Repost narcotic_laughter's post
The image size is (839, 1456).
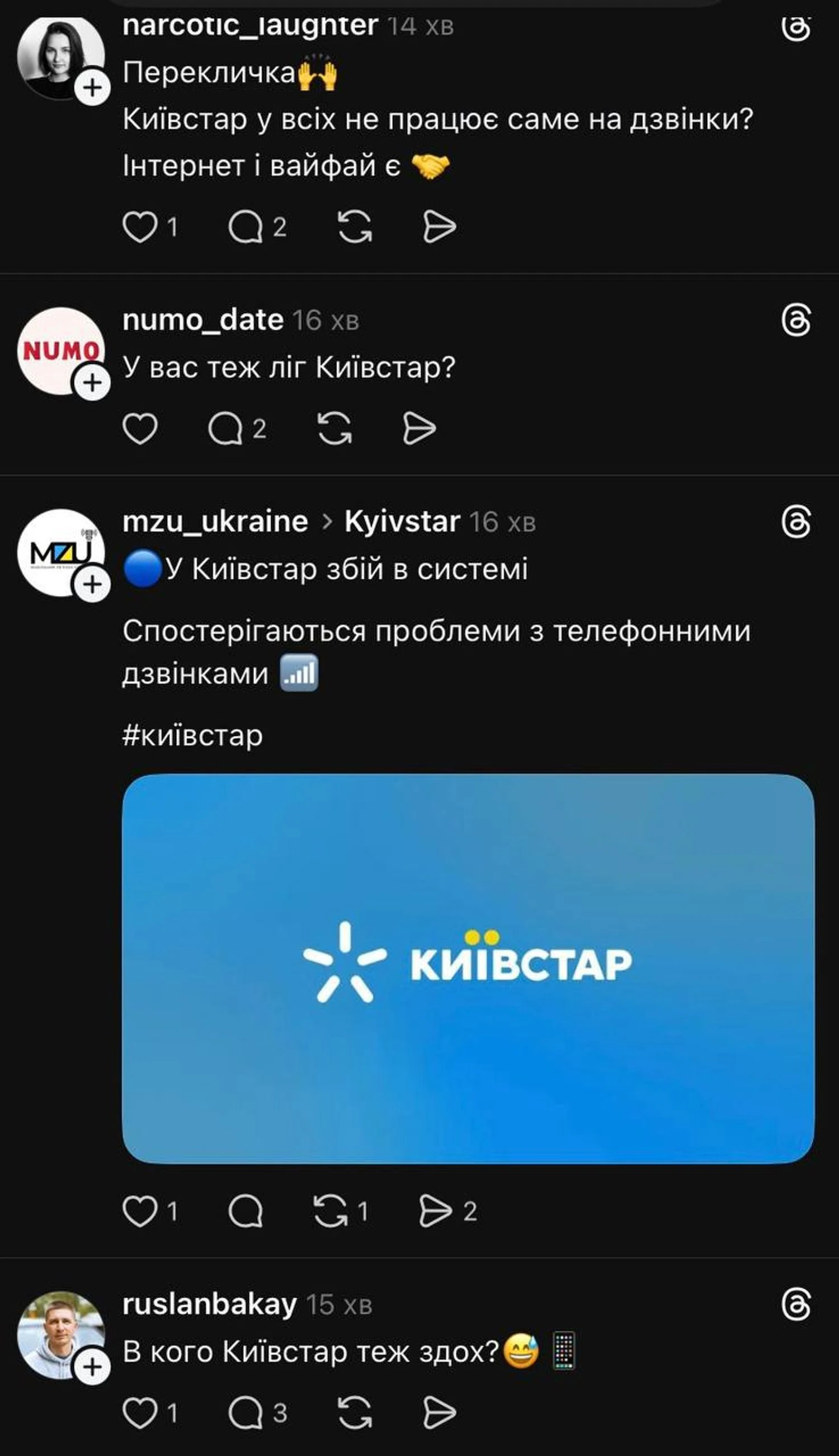click(355, 227)
